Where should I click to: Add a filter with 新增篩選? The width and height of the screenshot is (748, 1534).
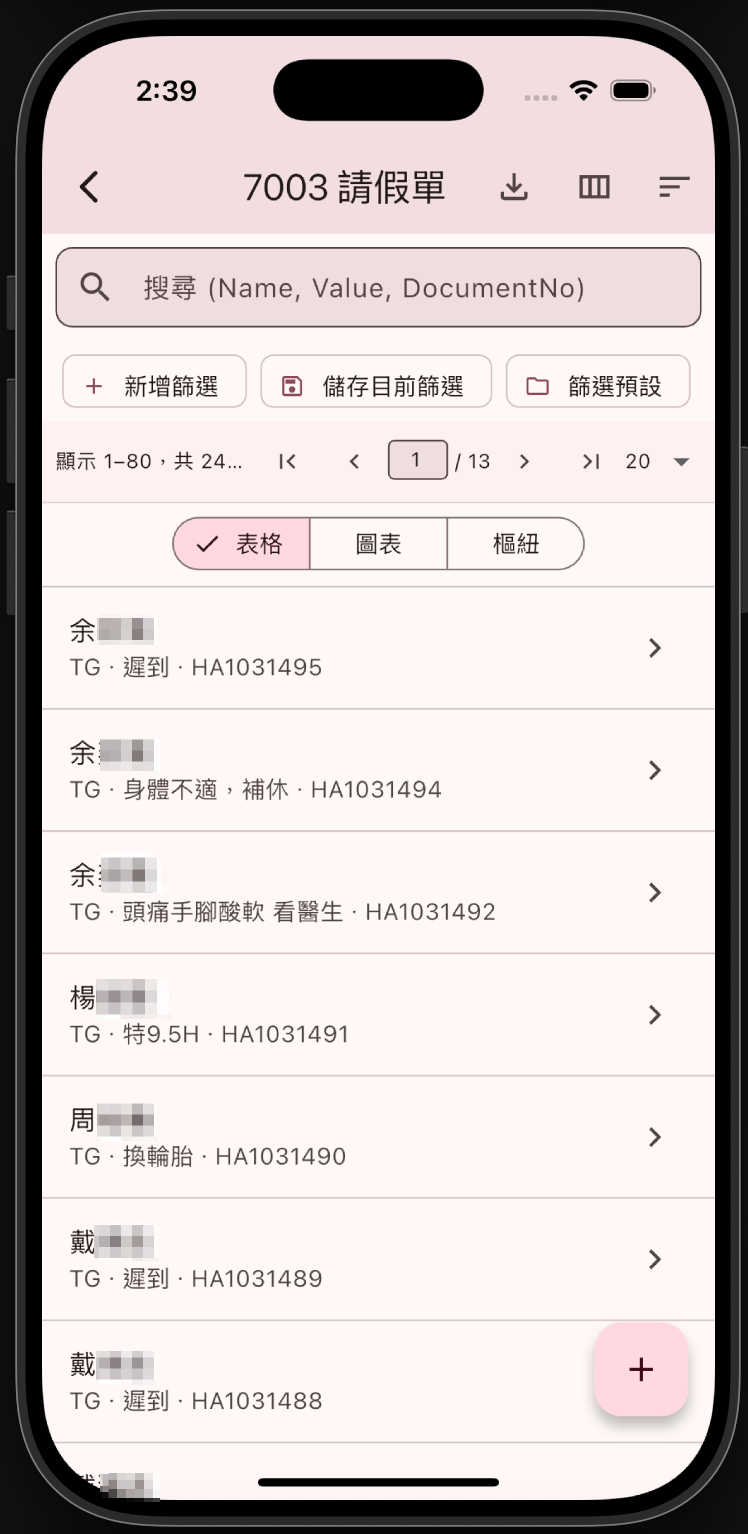click(x=154, y=386)
